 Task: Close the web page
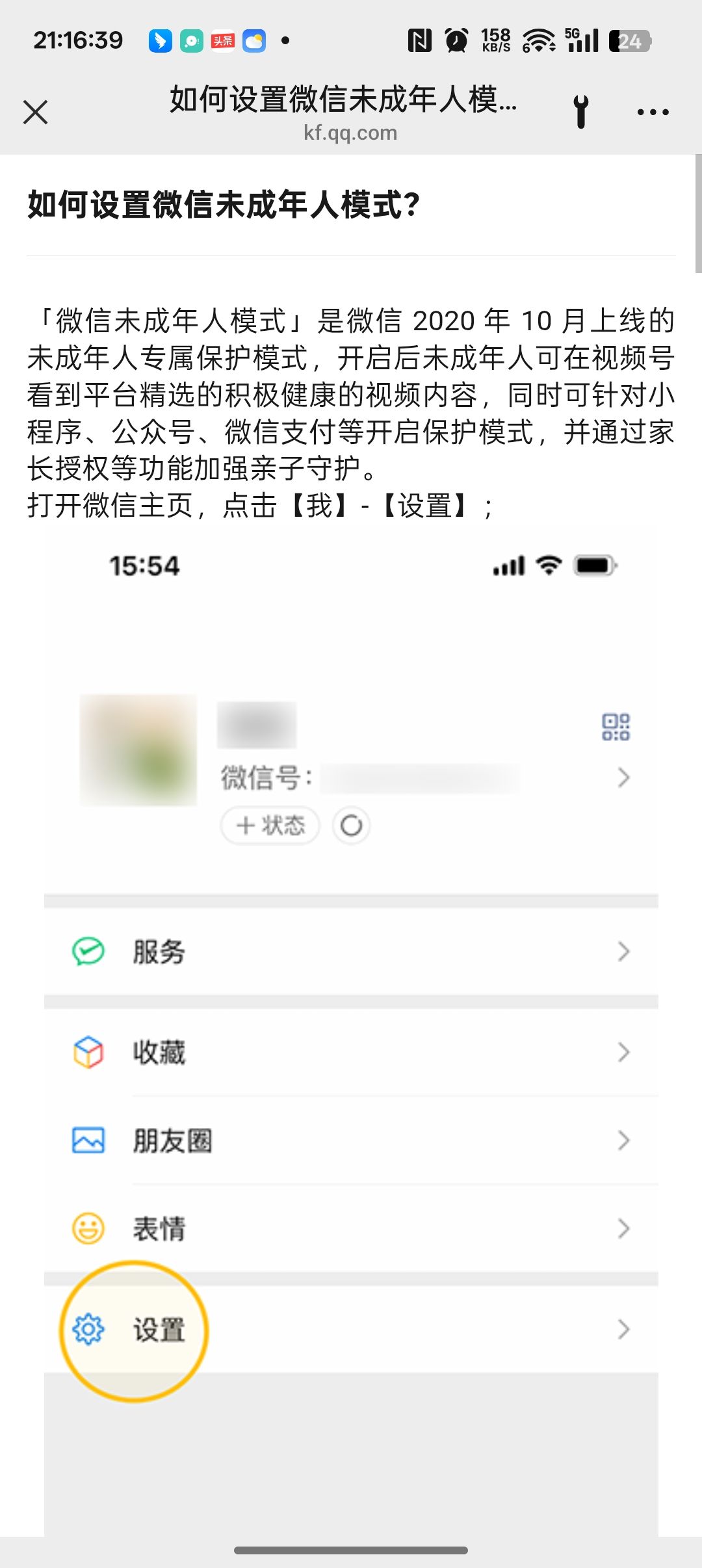pyautogui.click(x=36, y=112)
